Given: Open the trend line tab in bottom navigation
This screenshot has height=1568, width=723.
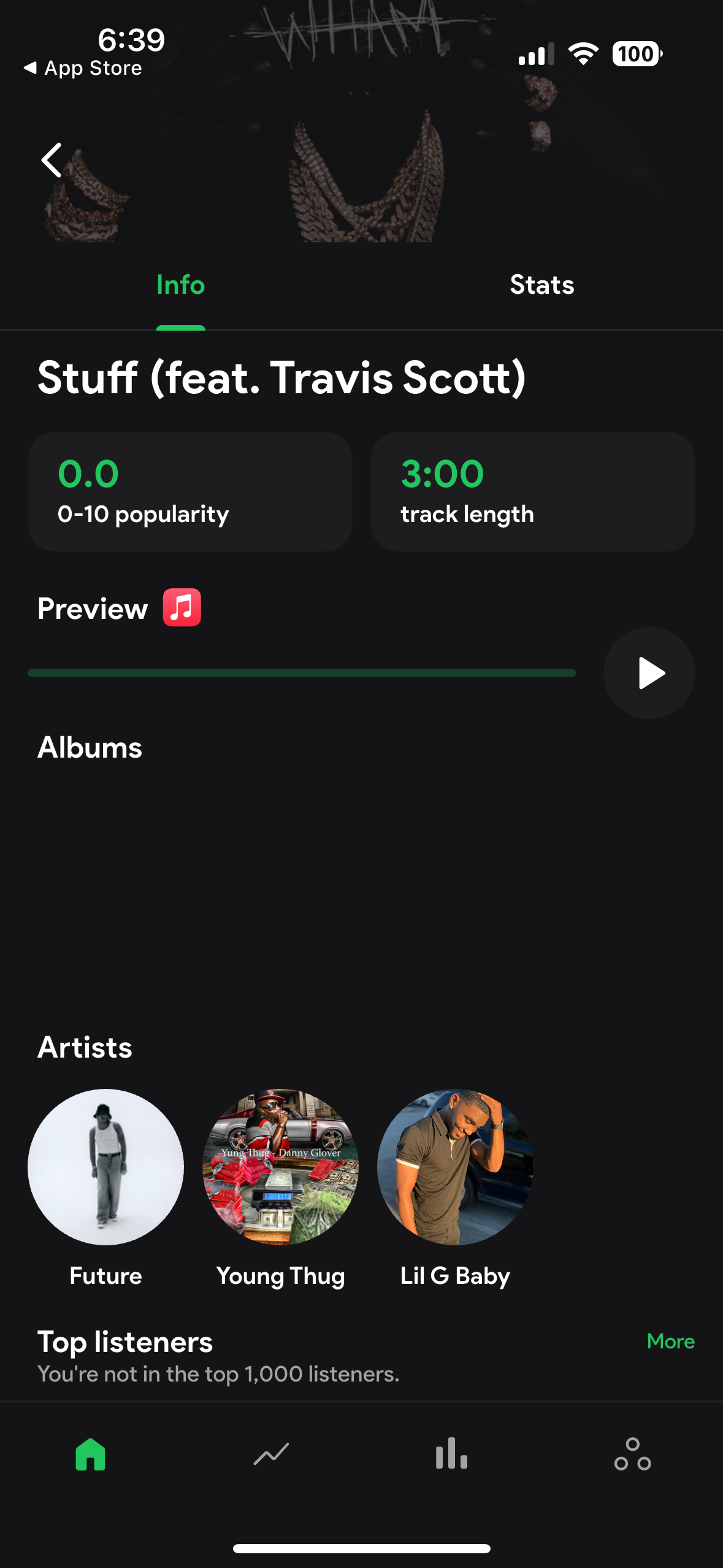Looking at the screenshot, I should (x=271, y=1455).
